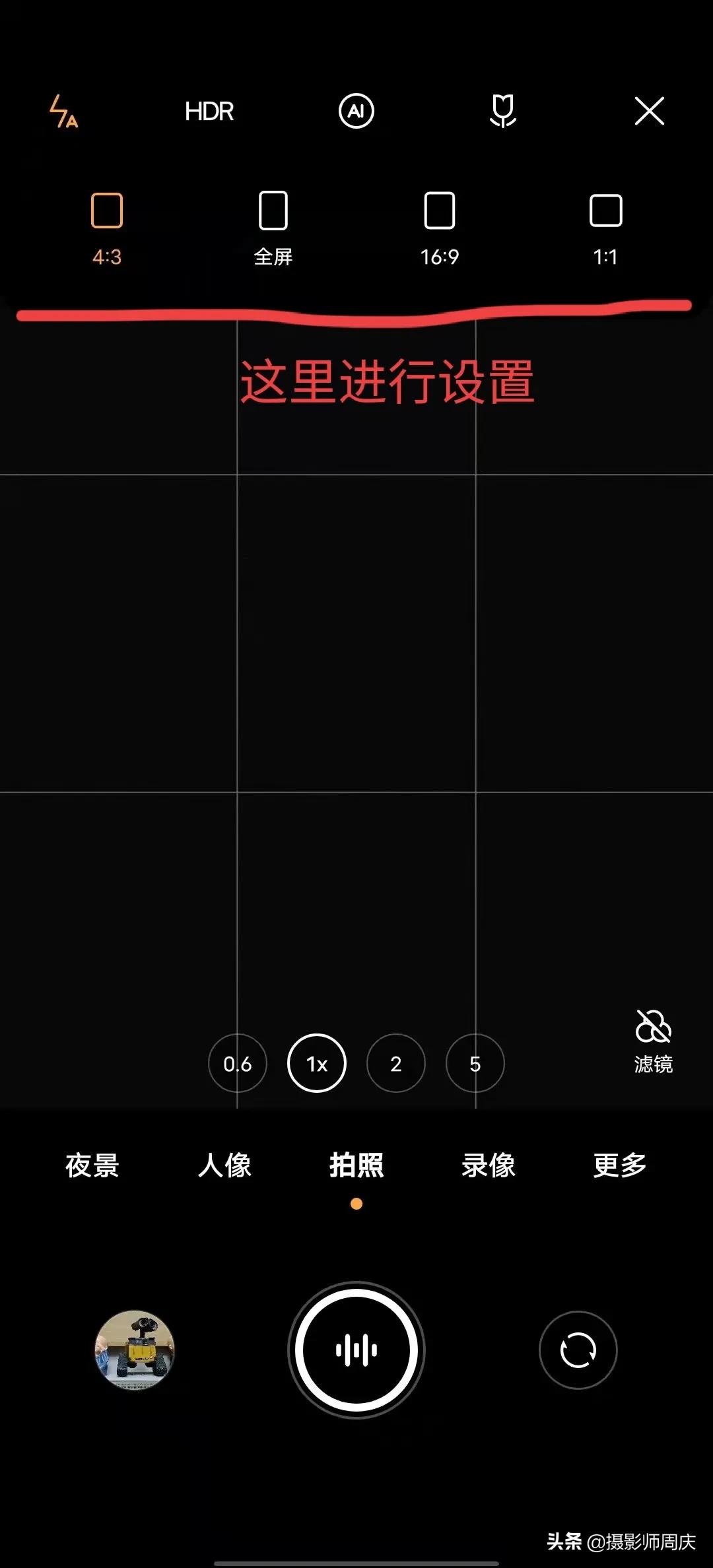Select 1x zoom level

click(x=317, y=1063)
